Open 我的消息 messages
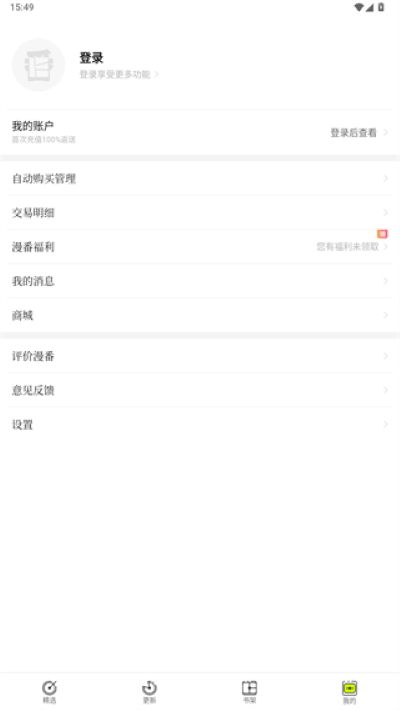Image resolution: width=400 pixels, height=710 pixels. tap(200, 281)
